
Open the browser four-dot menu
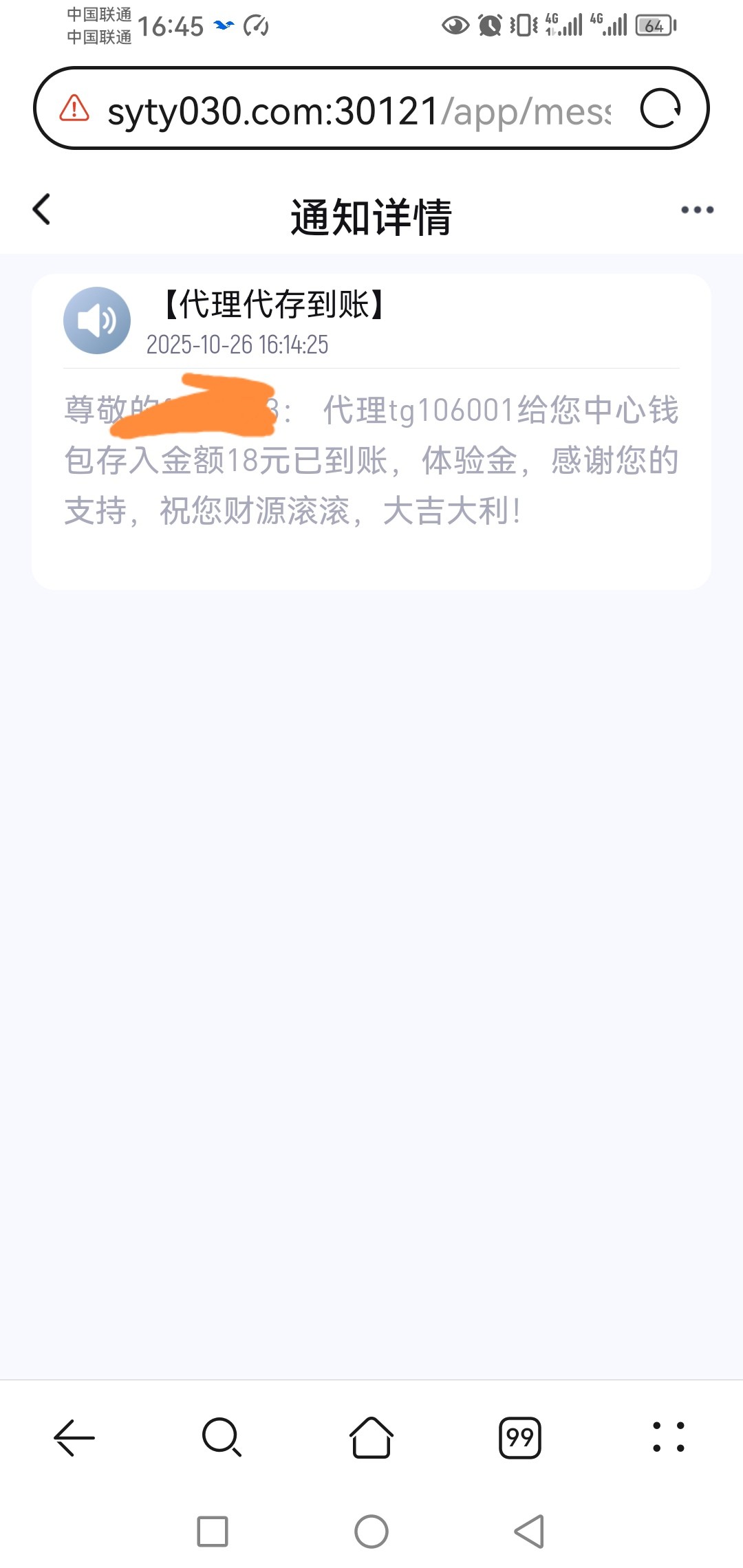coord(669,1437)
